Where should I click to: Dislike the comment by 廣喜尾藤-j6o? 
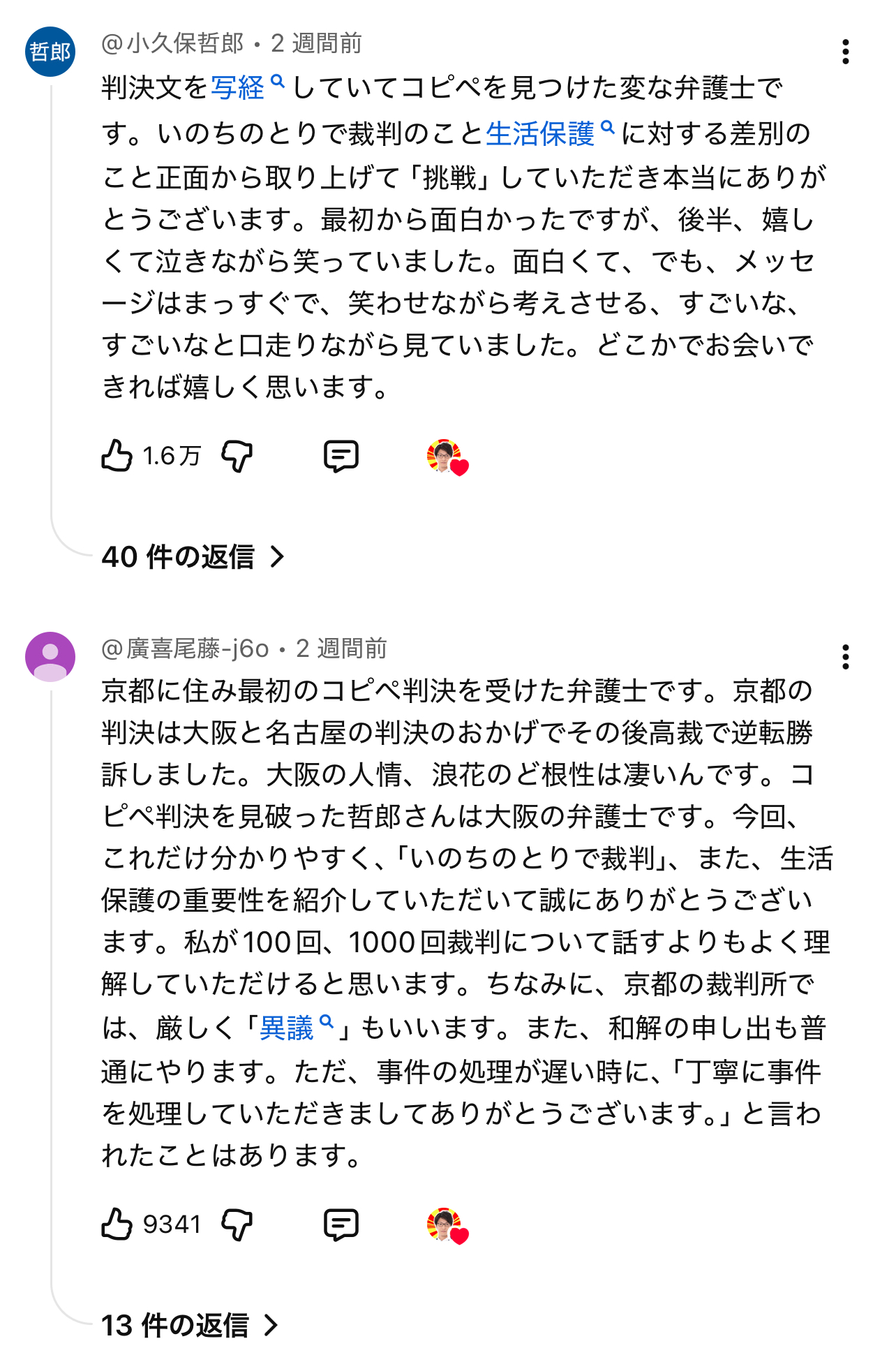click(x=237, y=1224)
